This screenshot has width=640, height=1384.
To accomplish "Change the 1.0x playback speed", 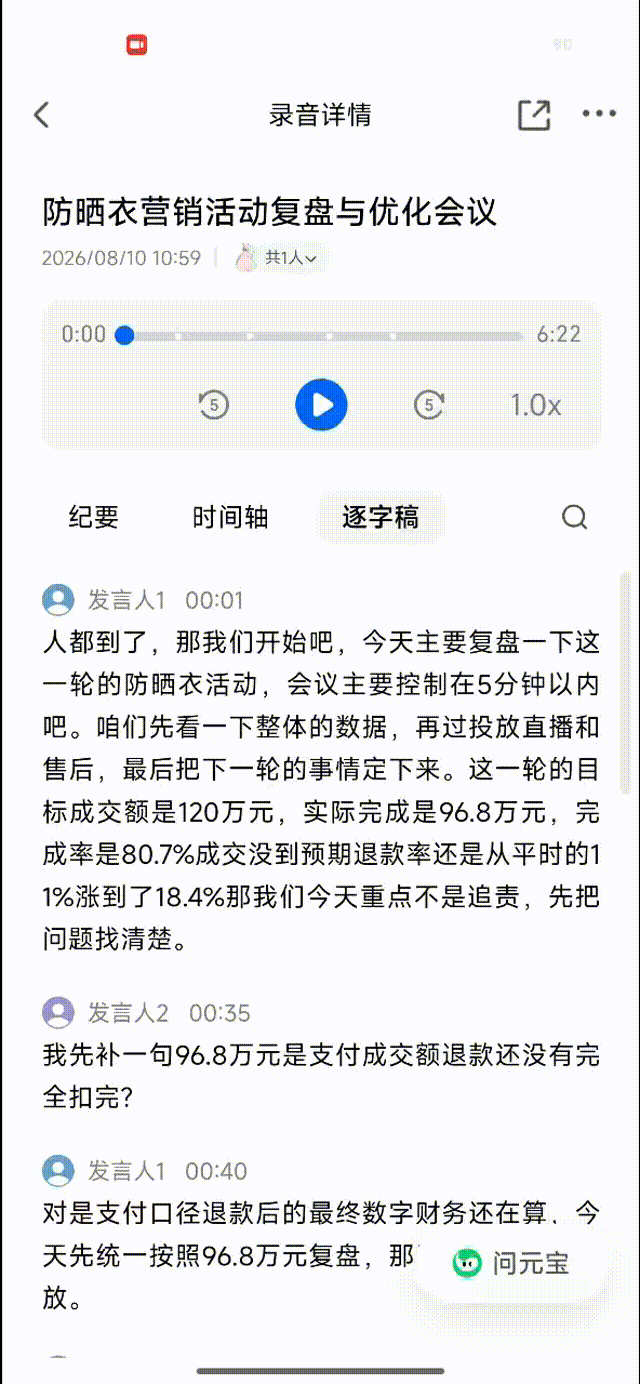I will click(x=536, y=405).
